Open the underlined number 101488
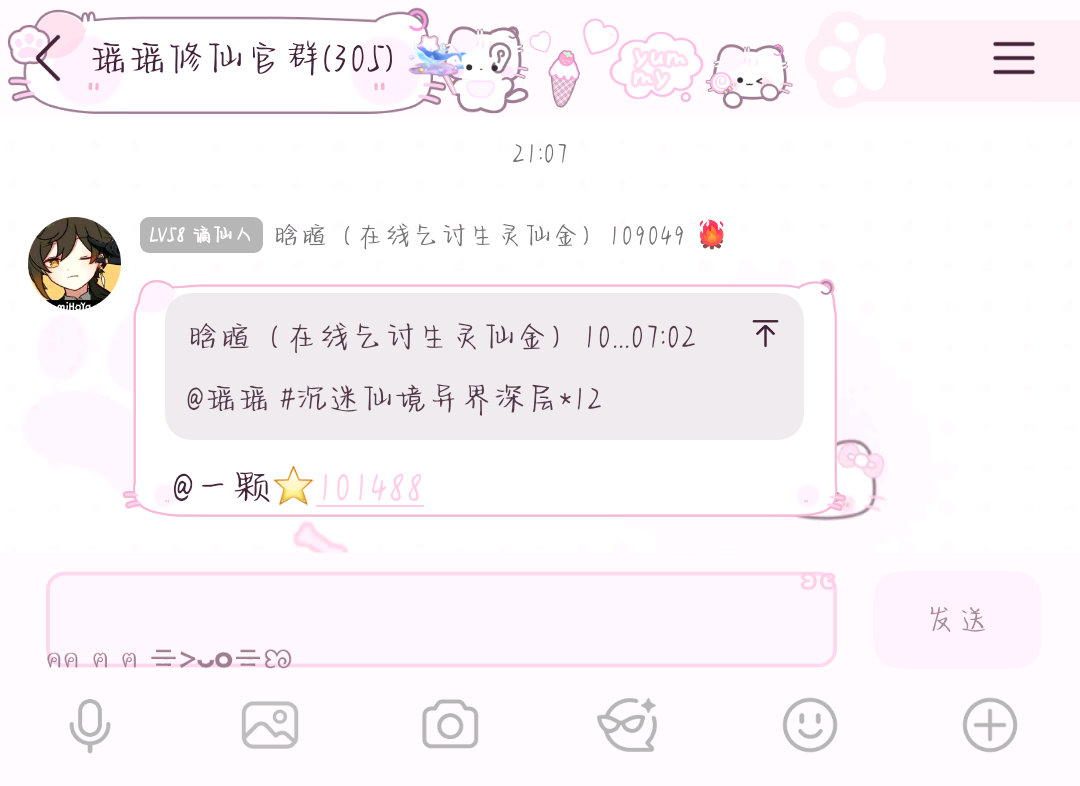Image resolution: width=1080 pixels, height=786 pixels. point(370,488)
